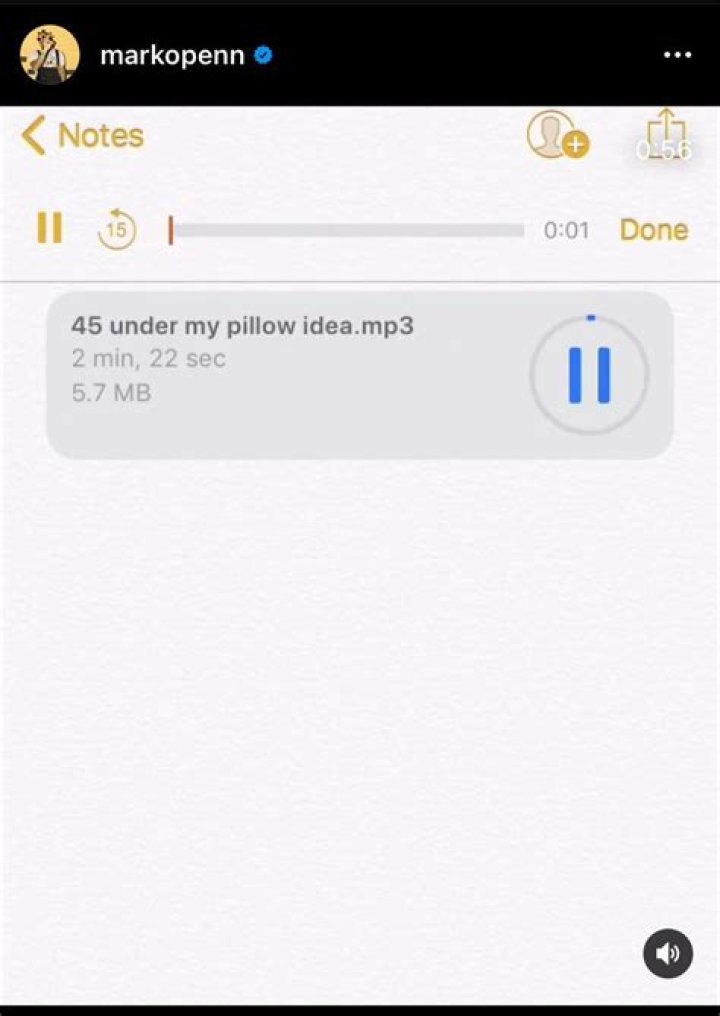The height and width of the screenshot is (1016, 720).
Task: Open the post's three-dot overflow menu
Action: (x=677, y=55)
